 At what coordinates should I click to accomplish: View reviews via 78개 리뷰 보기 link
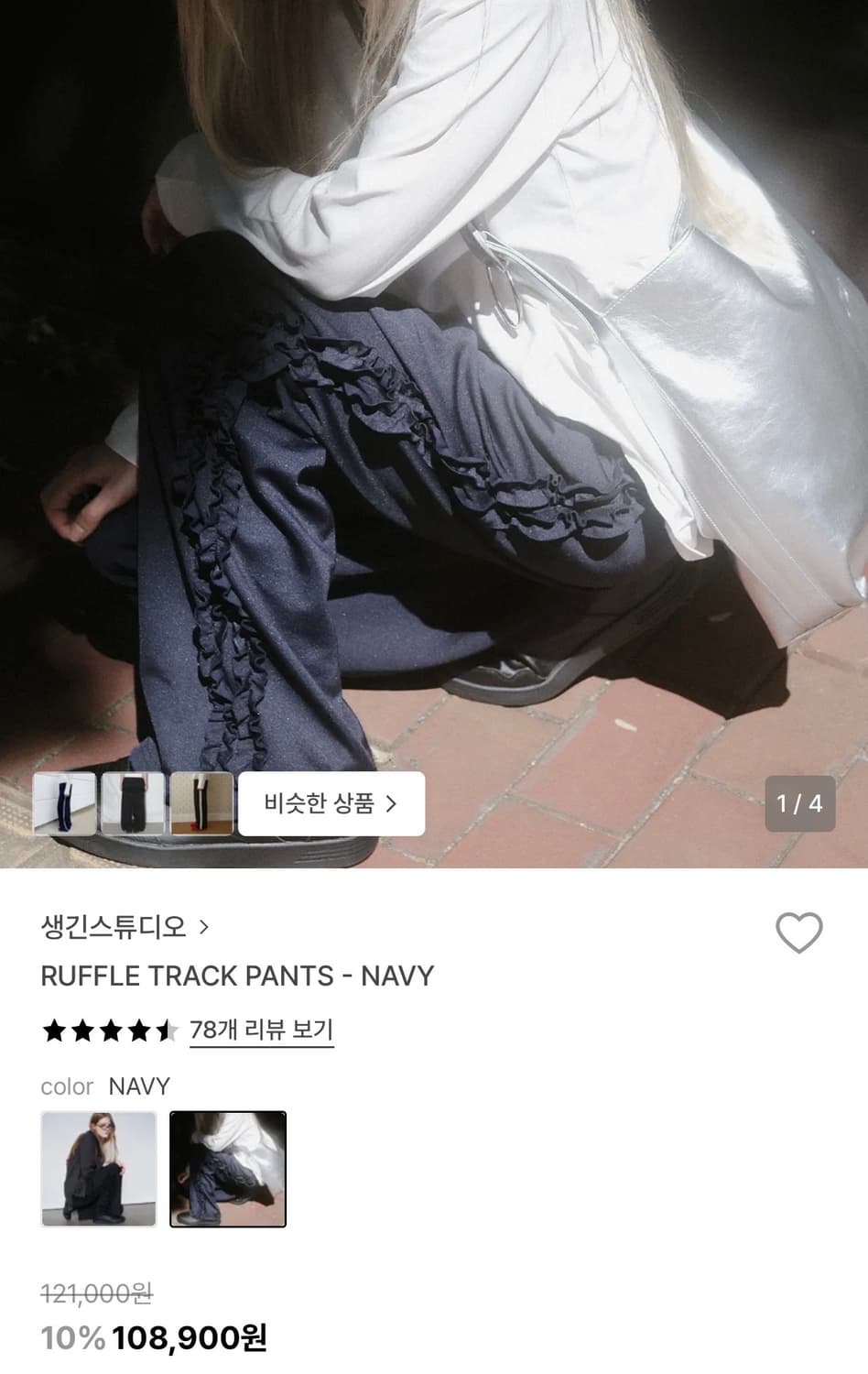(x=260, y=1030)
